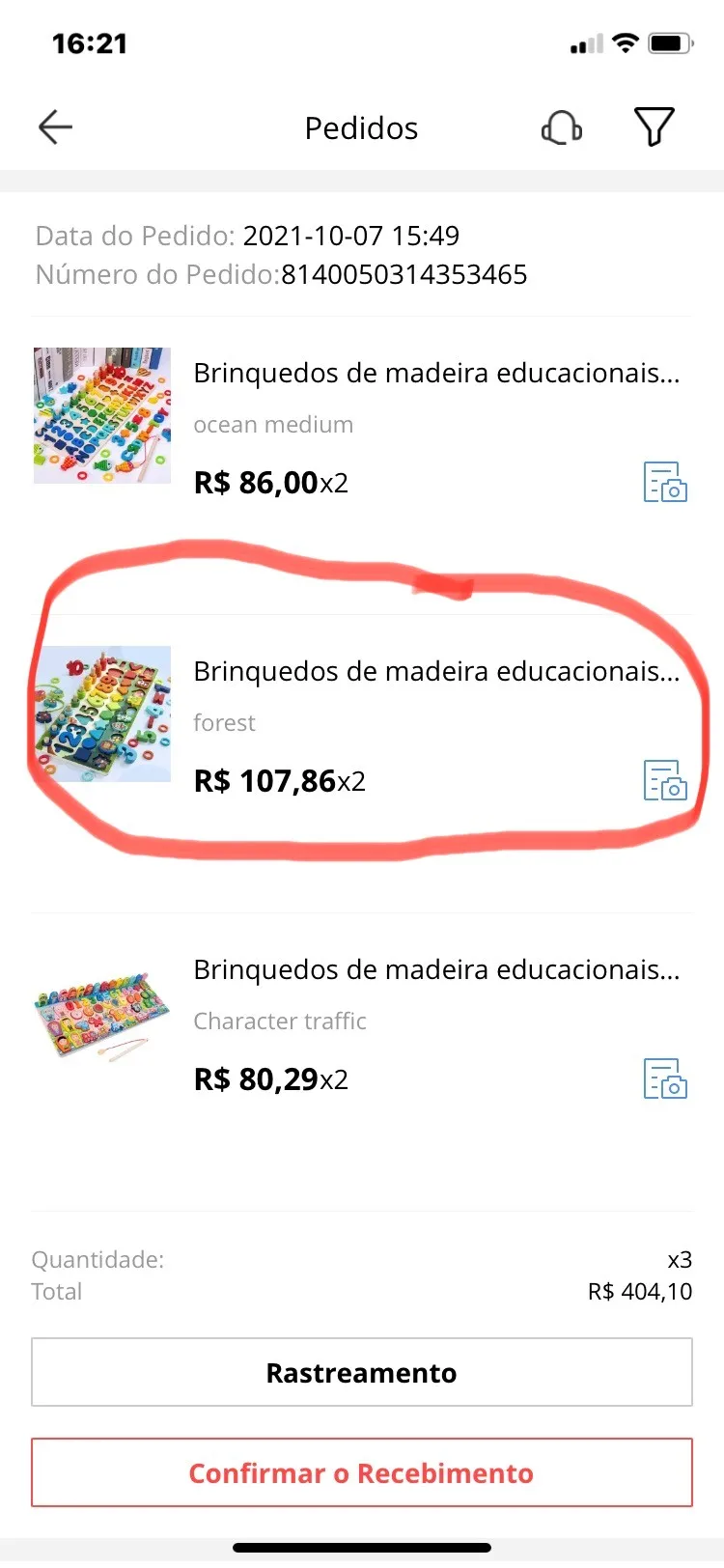Screen dimensions: 724x1568
Task: Go back from the Pedidos screen
Action: tap(55, 127)
